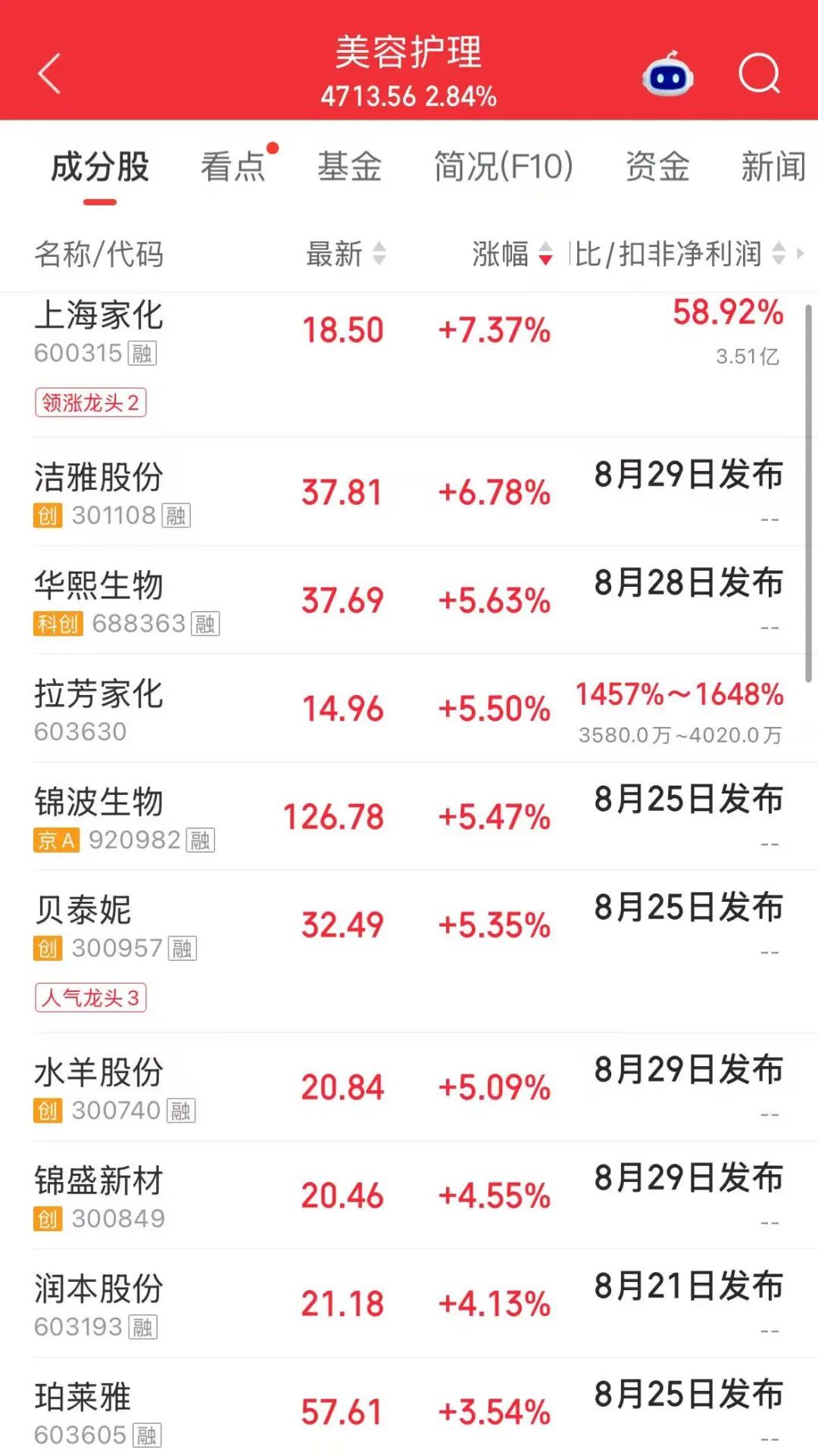Sort the list by 涨幅

point(512,254)
